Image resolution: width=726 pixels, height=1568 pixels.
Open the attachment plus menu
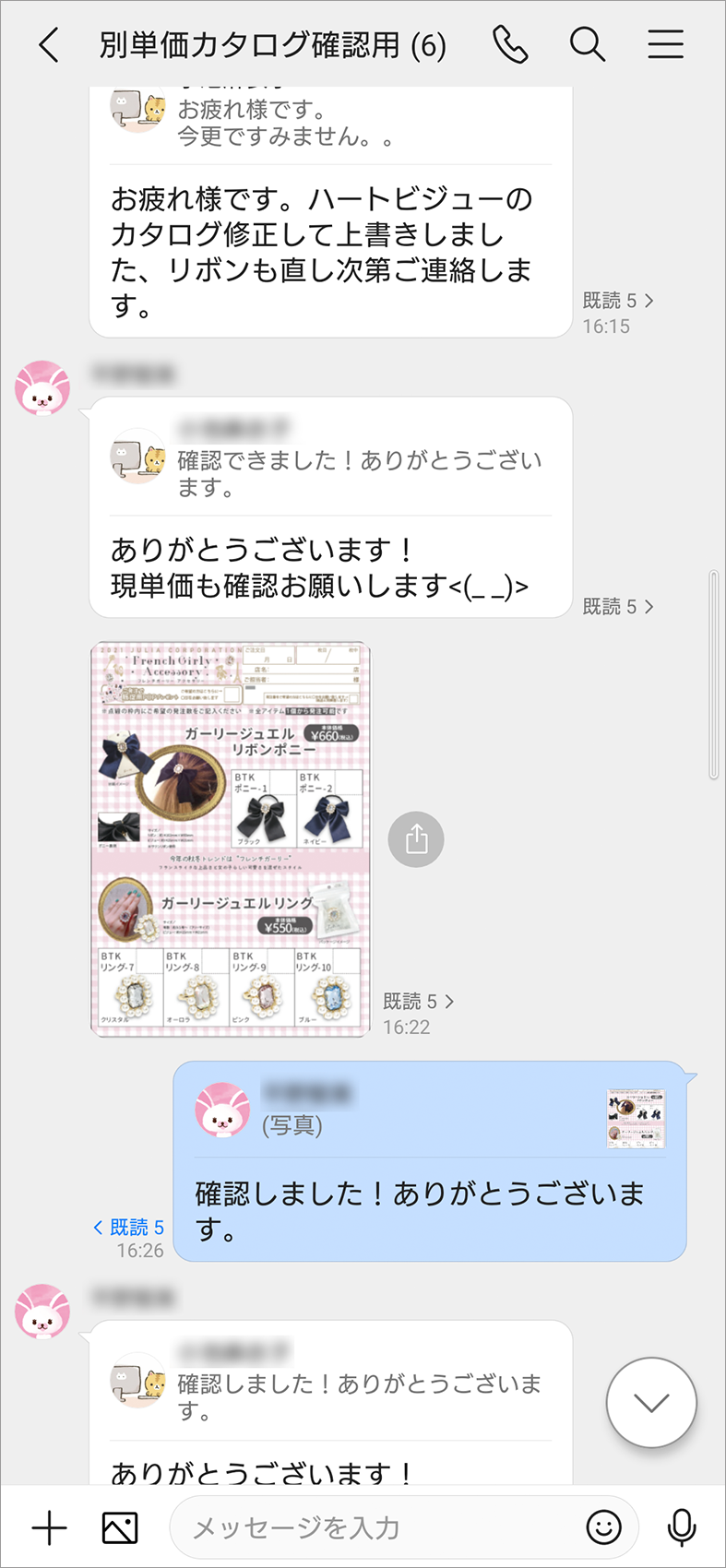[x=49, y=1528]
